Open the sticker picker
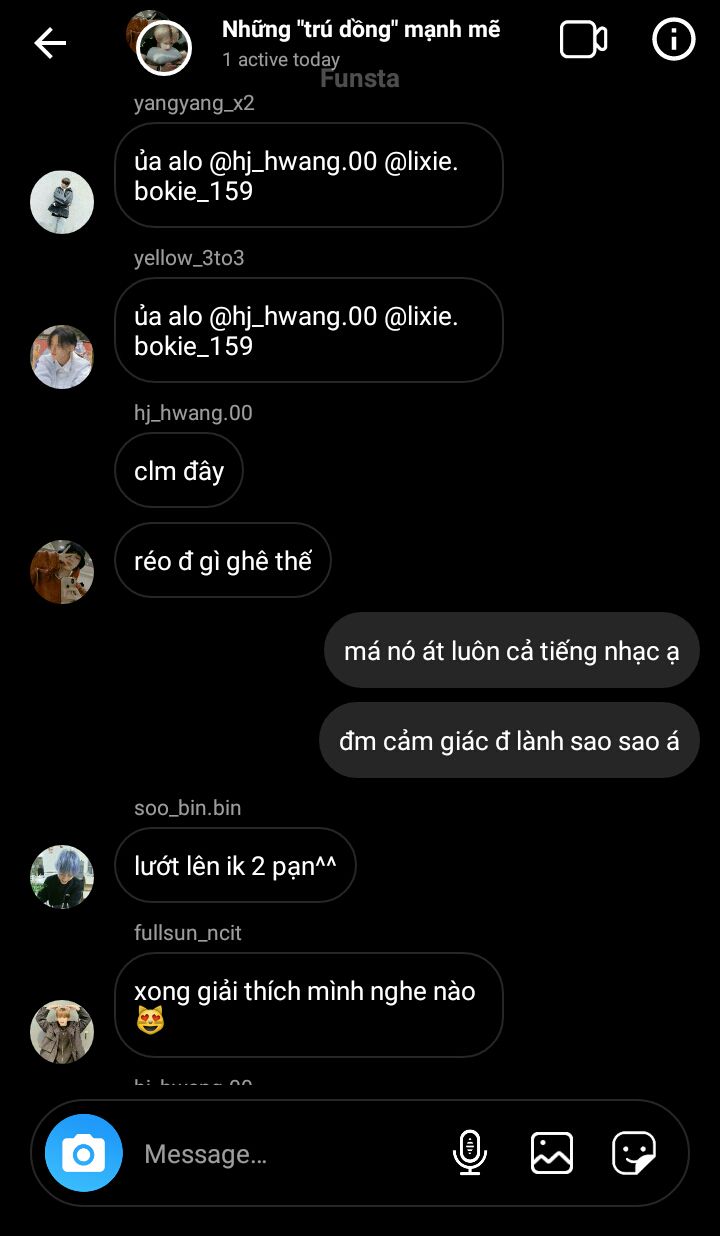Viewport: 720px width, 1236px height. pos(634,1153)
